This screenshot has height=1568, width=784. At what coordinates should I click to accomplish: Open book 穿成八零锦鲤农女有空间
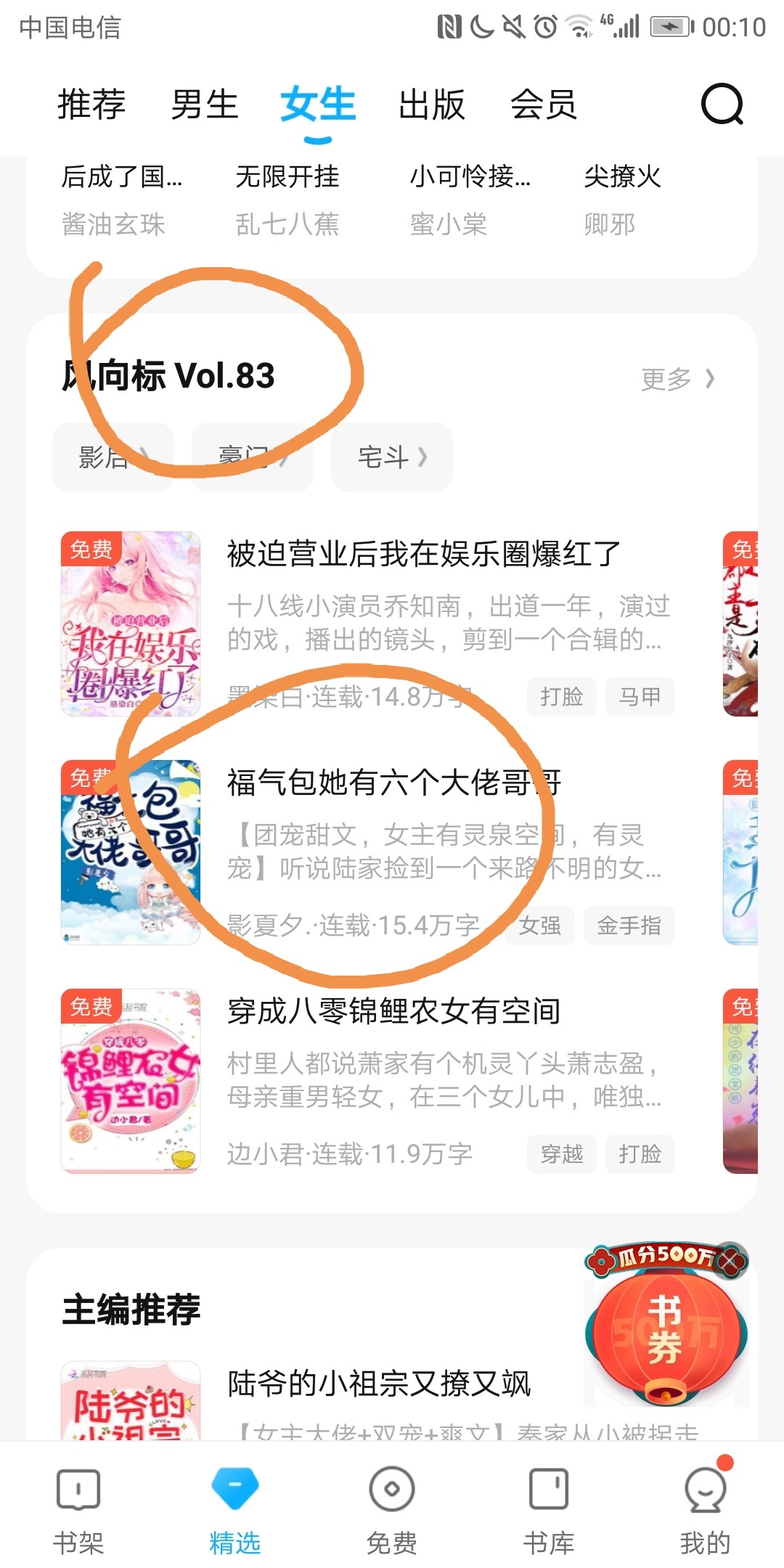pyautogui.click(x=393, y=1011)
